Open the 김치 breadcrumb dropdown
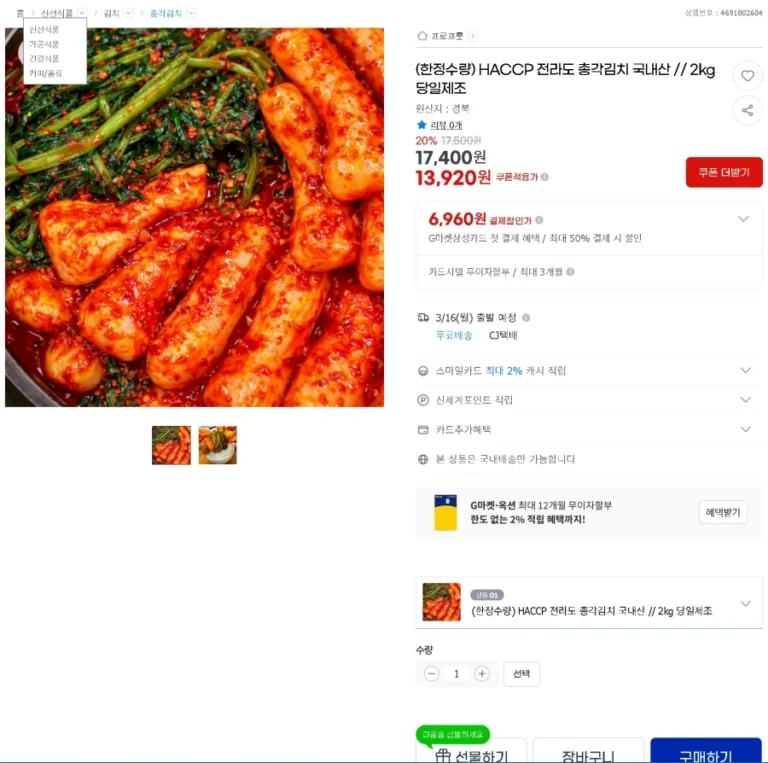768x763 pixels. tap(128, 13)
